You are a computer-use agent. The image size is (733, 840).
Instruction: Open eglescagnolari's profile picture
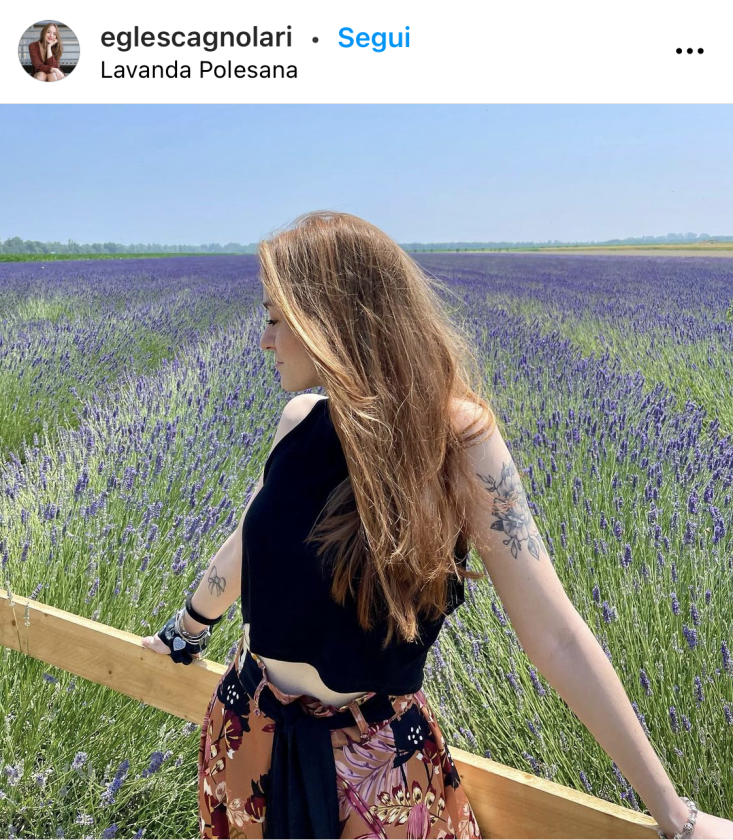[48, 51]
